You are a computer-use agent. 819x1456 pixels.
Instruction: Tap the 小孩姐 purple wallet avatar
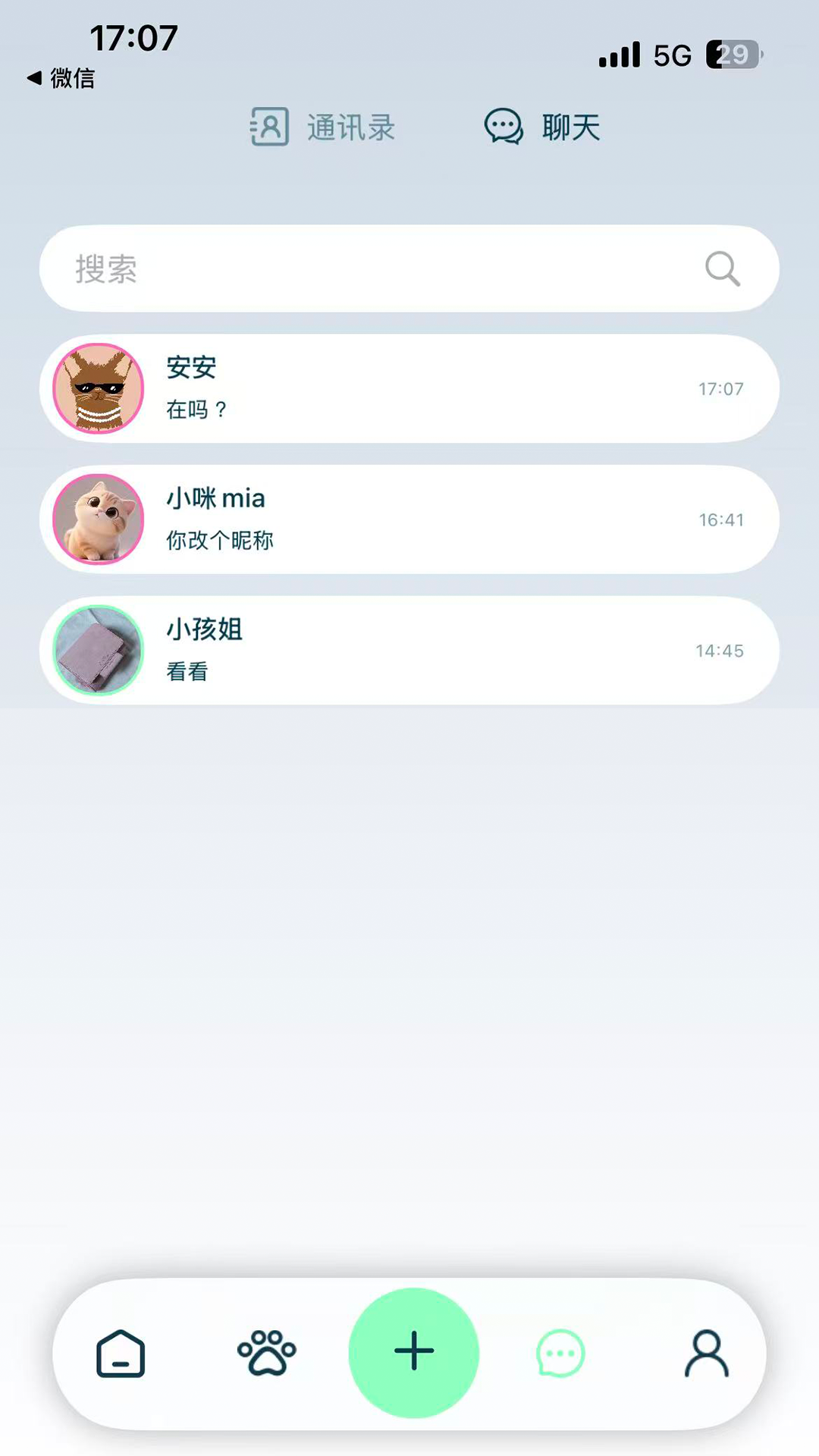click(97, 650)
